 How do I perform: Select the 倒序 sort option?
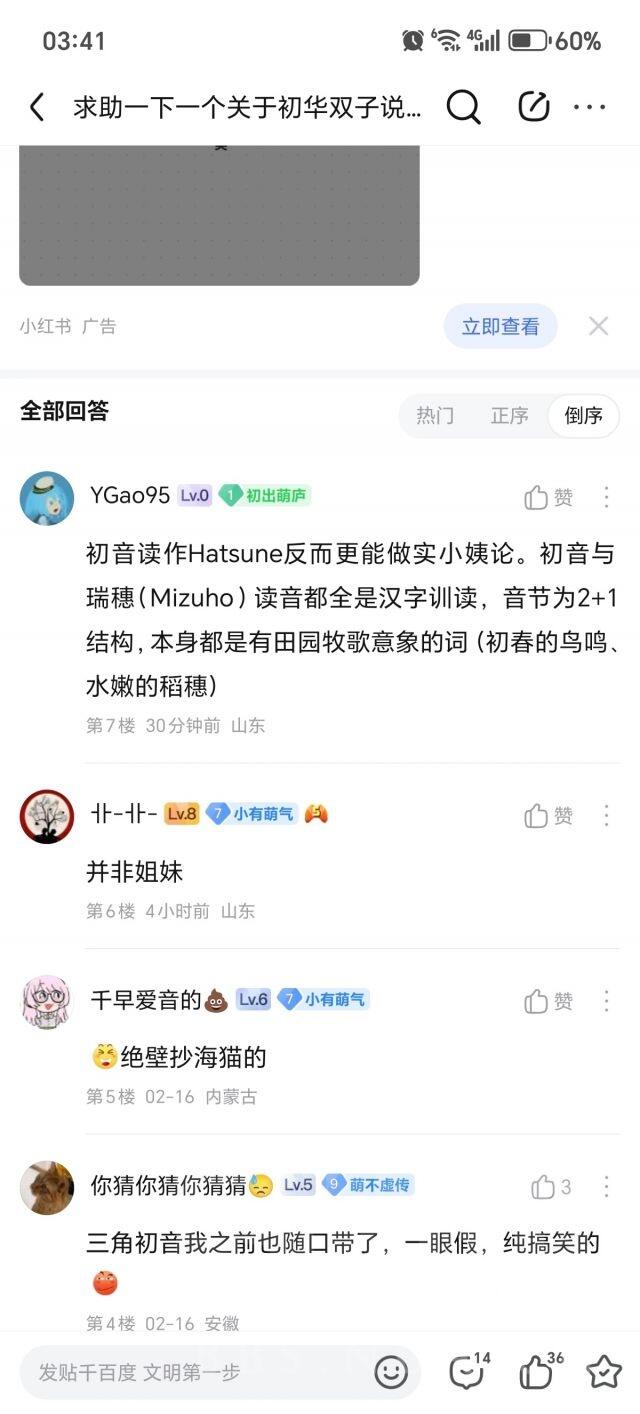(x=583, y=416)
